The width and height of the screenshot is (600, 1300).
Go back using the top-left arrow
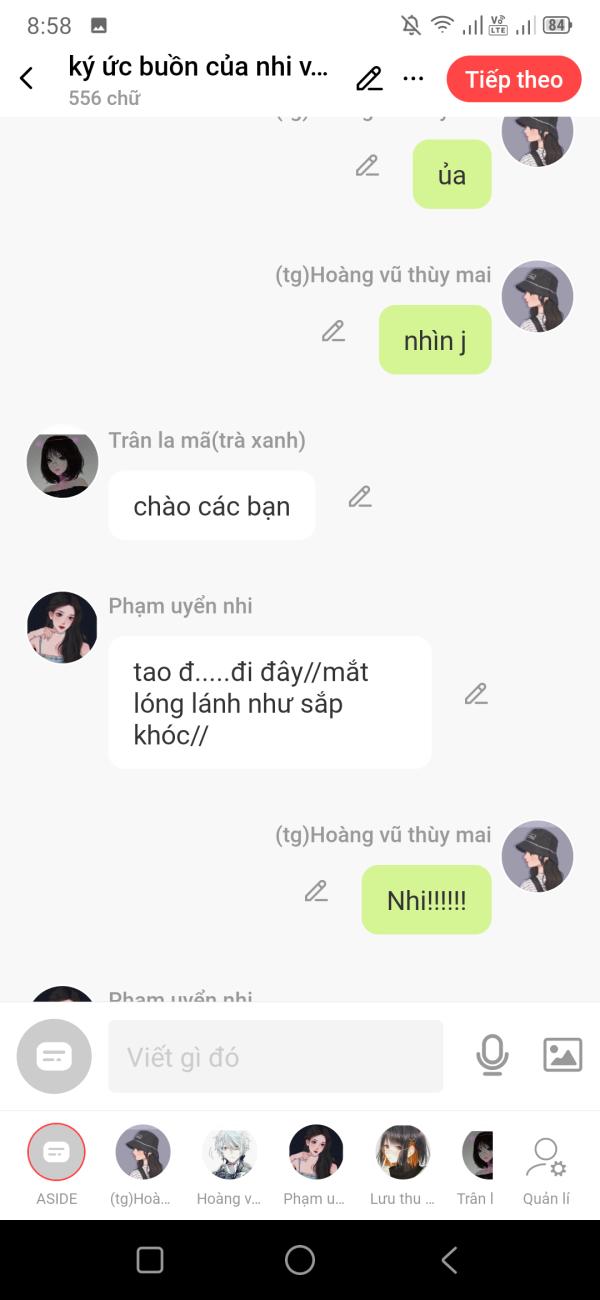27,78
